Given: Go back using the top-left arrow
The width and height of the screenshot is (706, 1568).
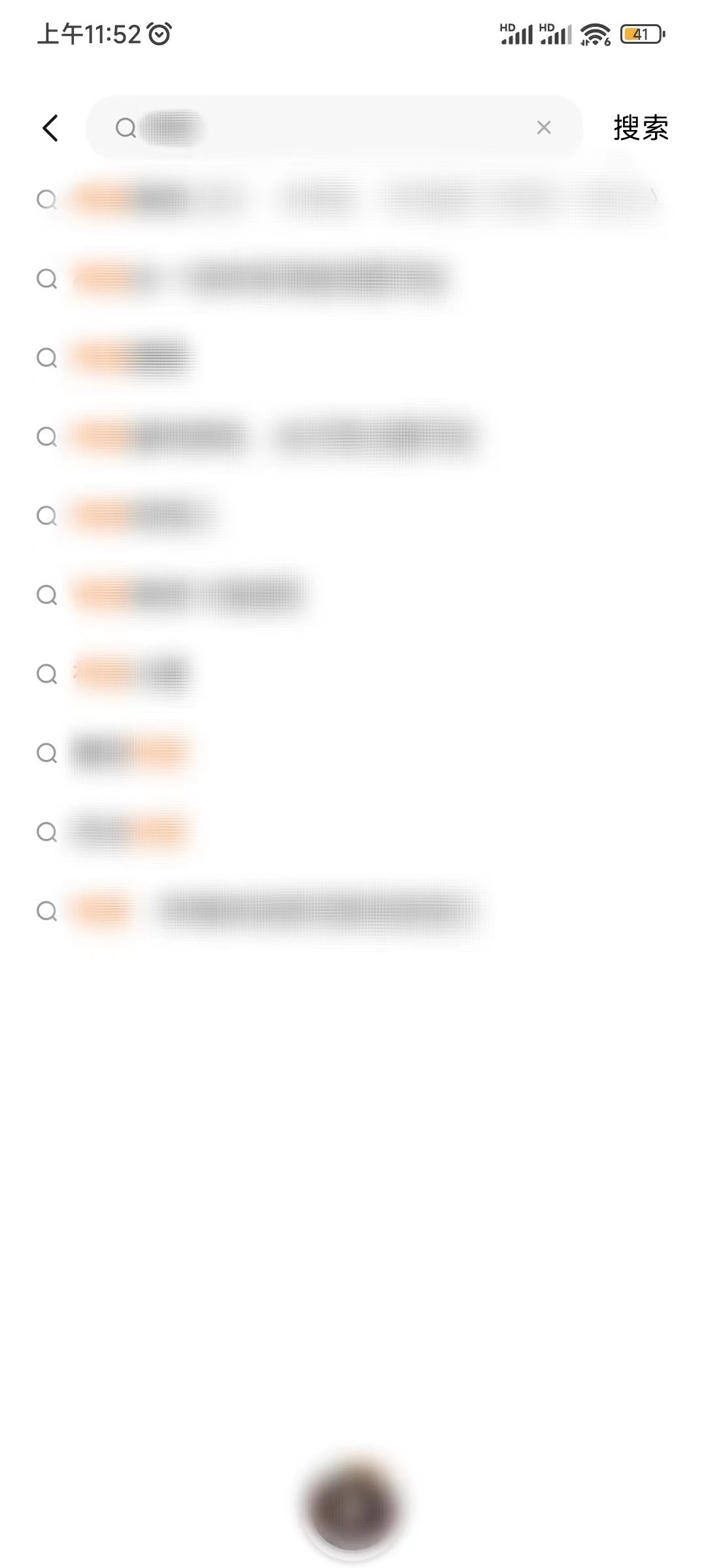Looking at the screenshot, I should [50, 128].
